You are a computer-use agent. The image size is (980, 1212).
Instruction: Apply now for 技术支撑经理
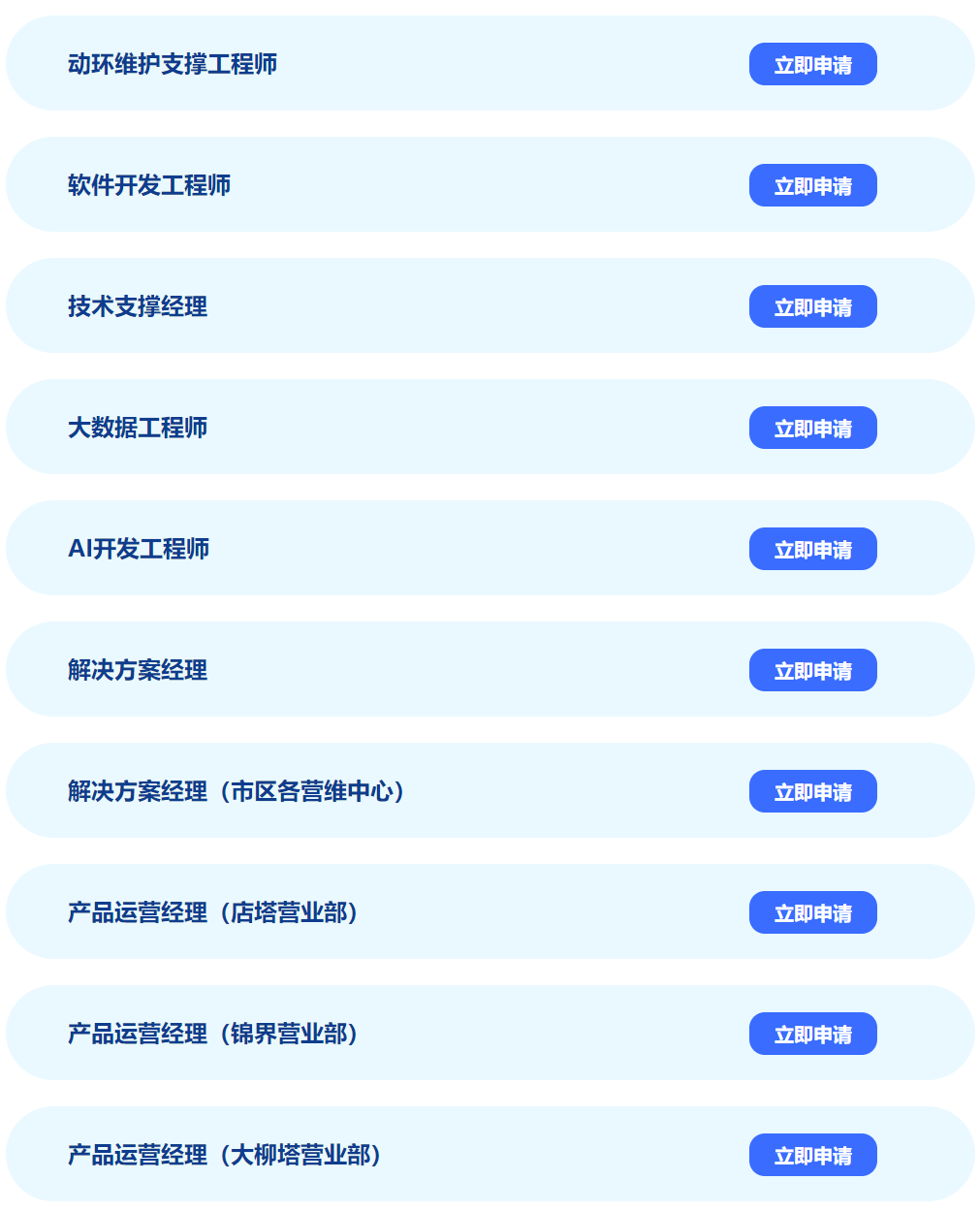click(812, 306)
